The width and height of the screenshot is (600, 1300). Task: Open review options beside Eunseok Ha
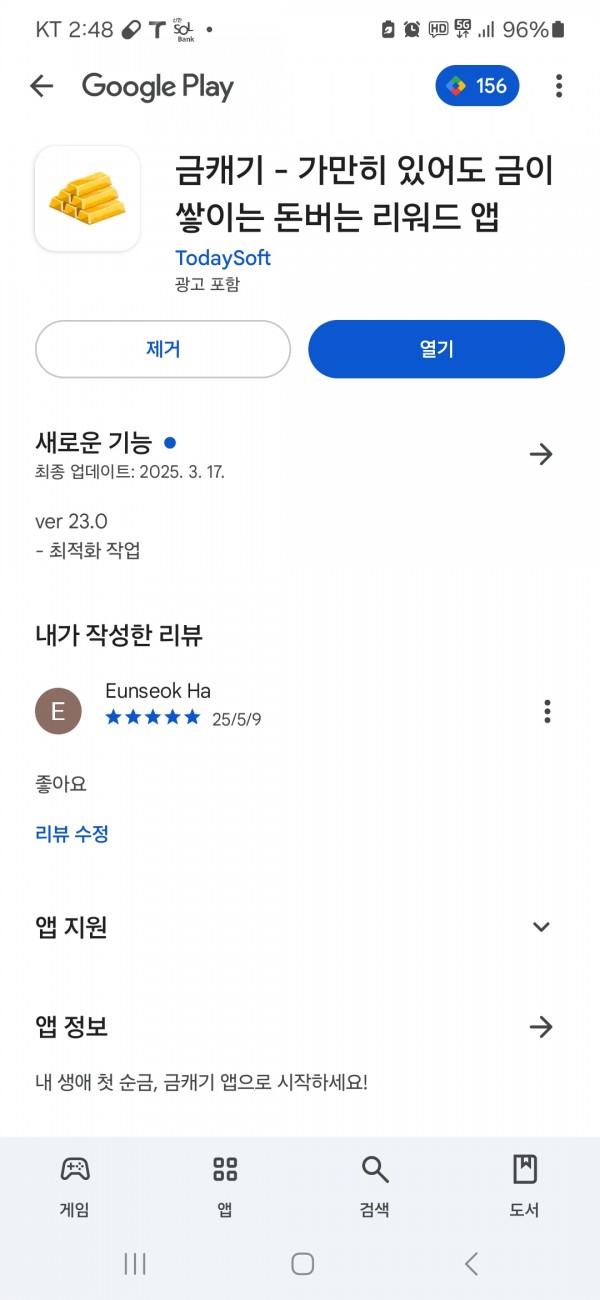[547, 711]
